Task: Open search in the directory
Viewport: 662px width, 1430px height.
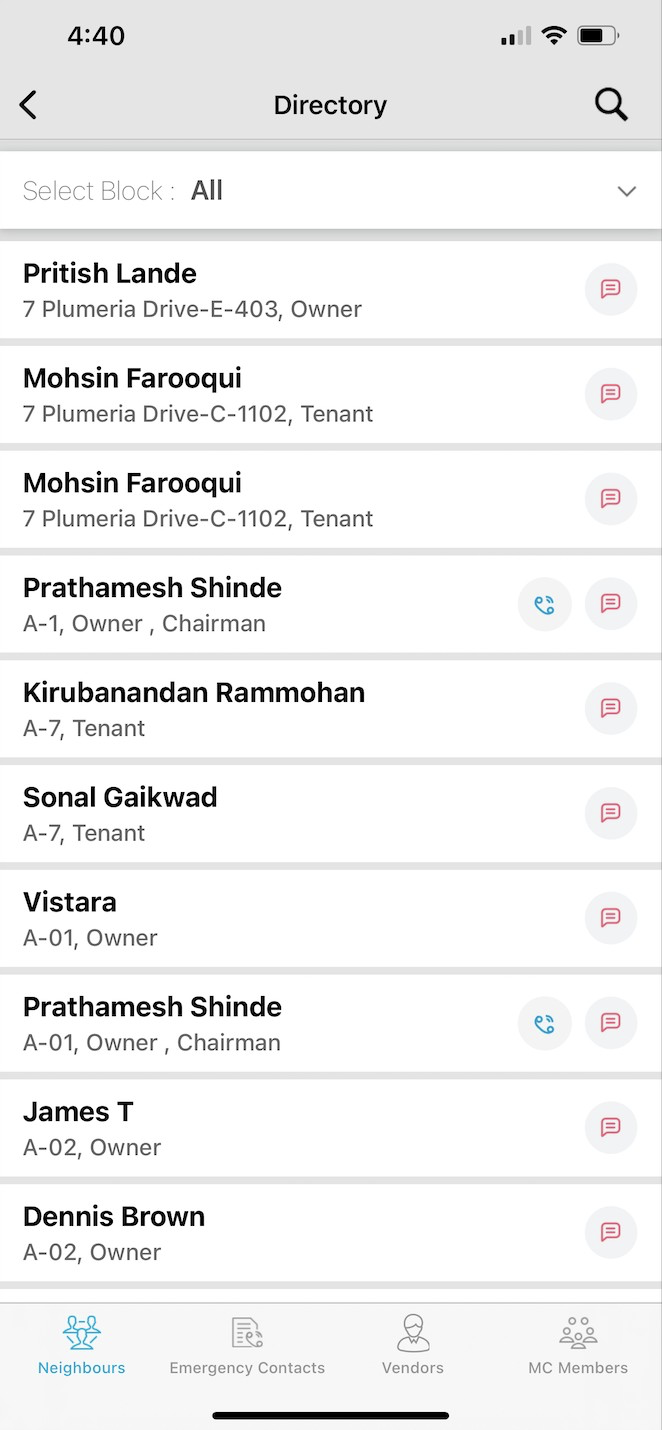Action: click(x=611, y=105)
